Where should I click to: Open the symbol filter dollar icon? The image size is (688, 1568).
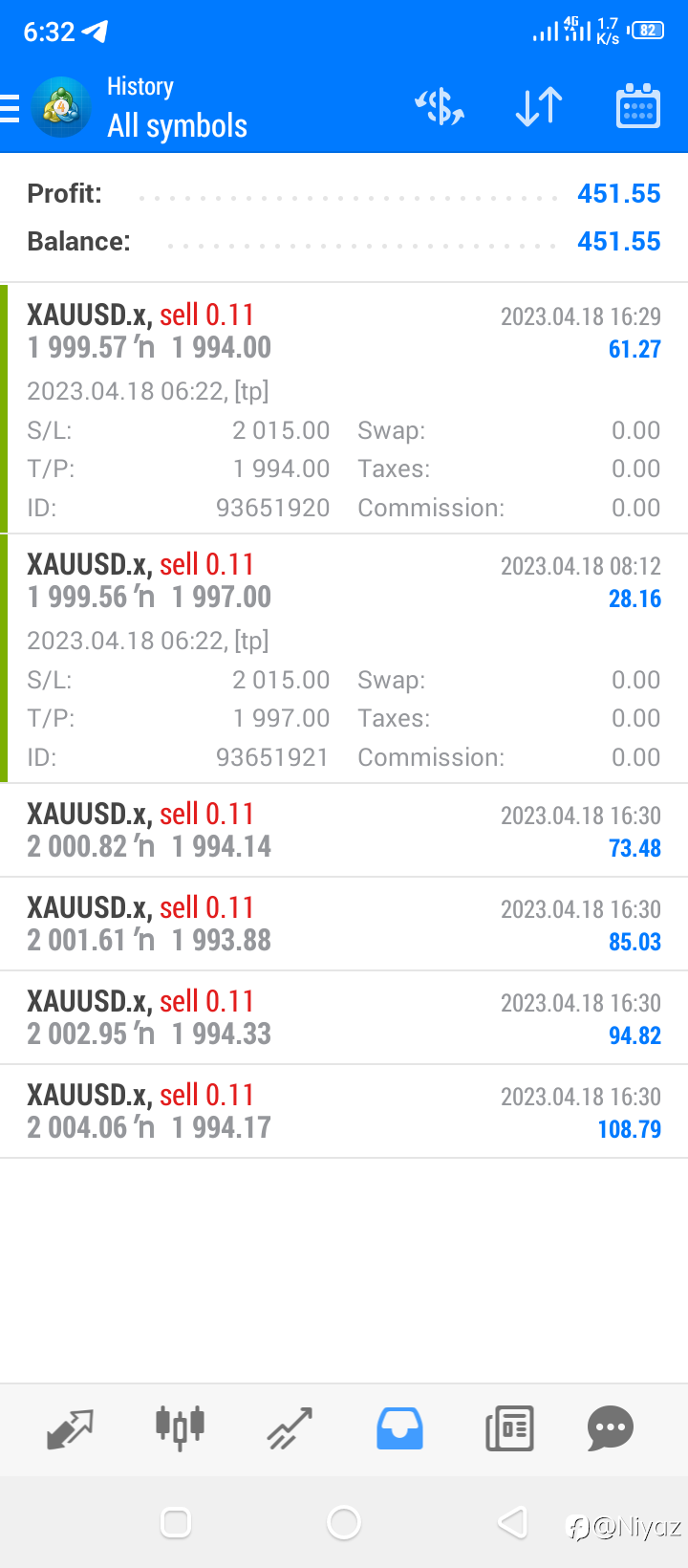(x=440, y=106)
